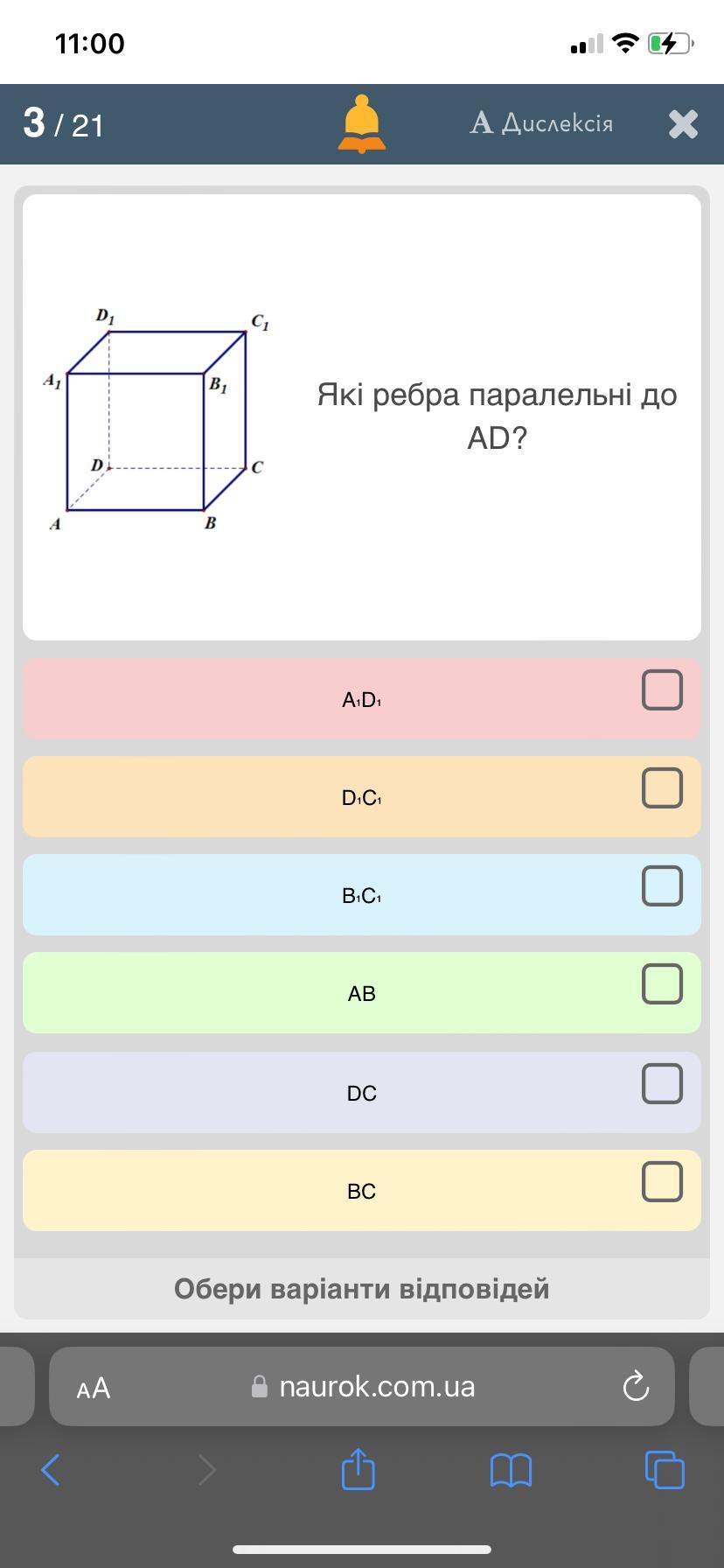
Task: Choose the DC answer checkbox
Action: coord(662,1083)
